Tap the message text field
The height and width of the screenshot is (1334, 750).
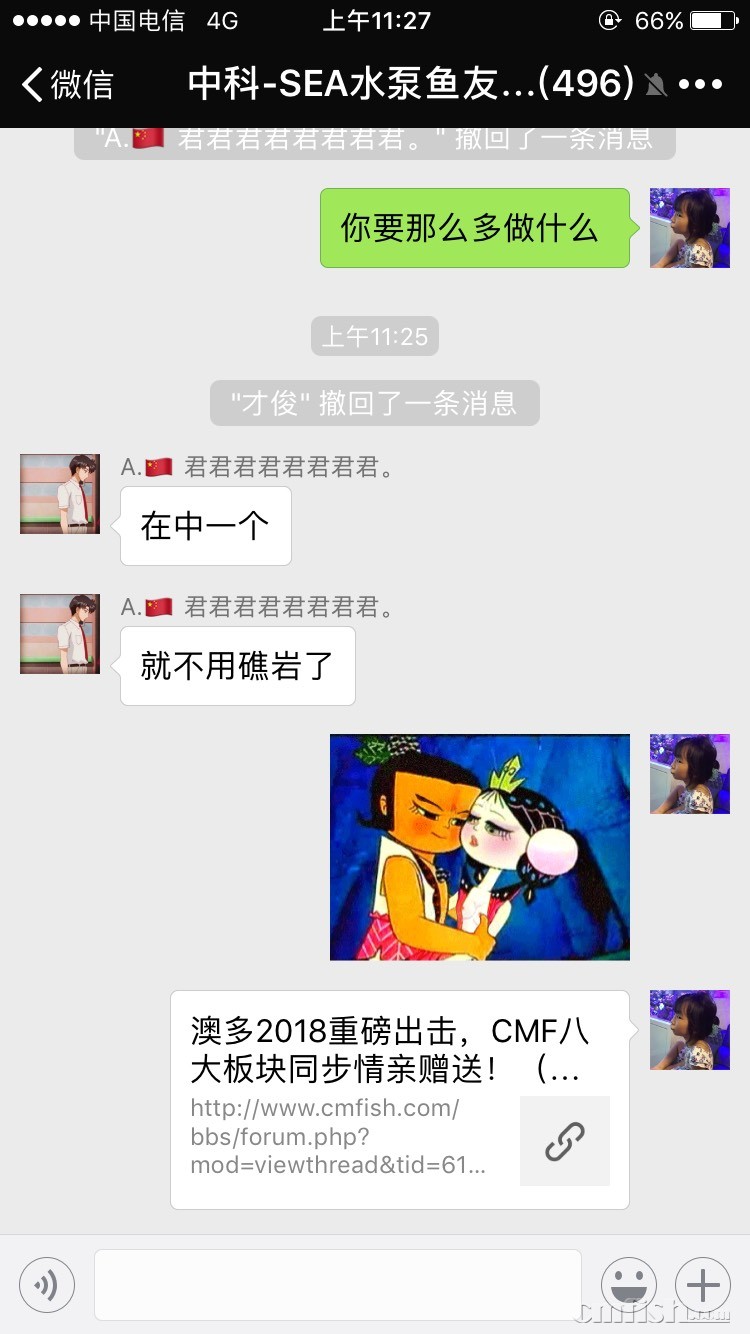(x=338, y=1284)
